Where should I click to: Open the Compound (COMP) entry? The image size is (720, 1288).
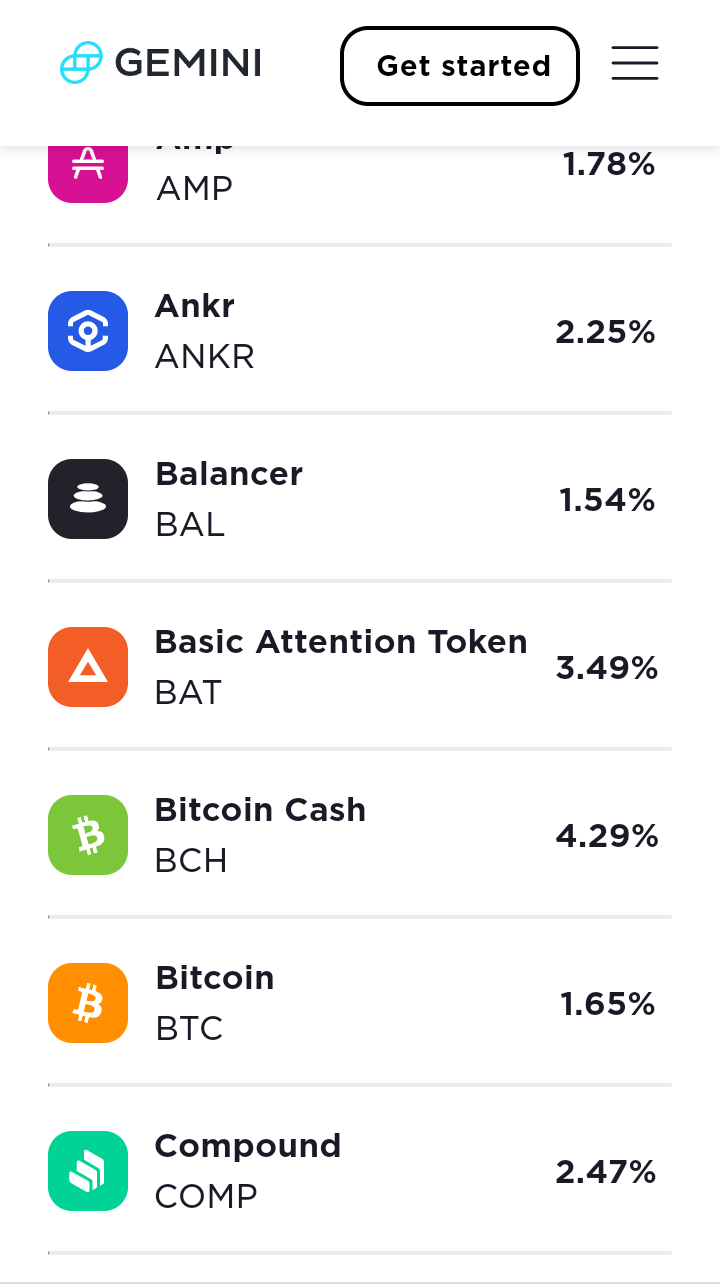pos(360,1170)
